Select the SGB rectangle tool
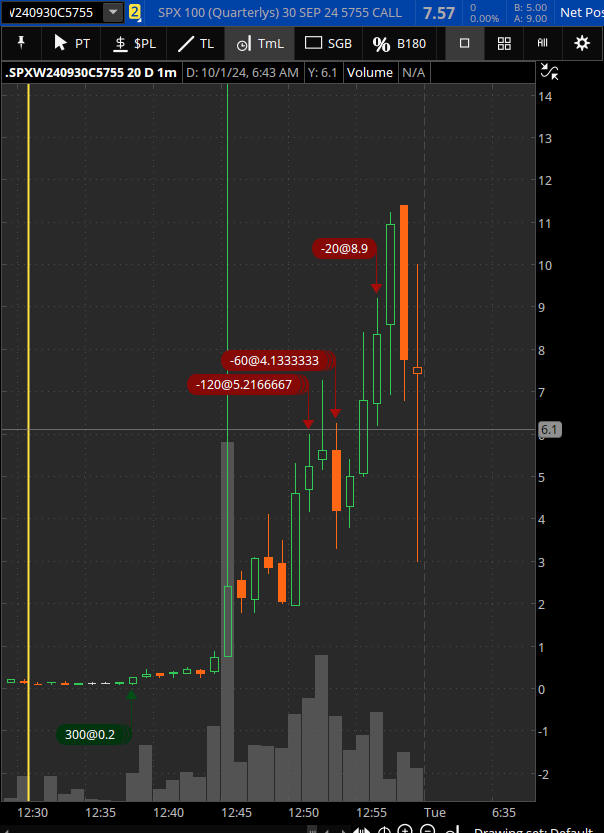The height and width of the screenshot is (833, 604). (x=328, y=43)
